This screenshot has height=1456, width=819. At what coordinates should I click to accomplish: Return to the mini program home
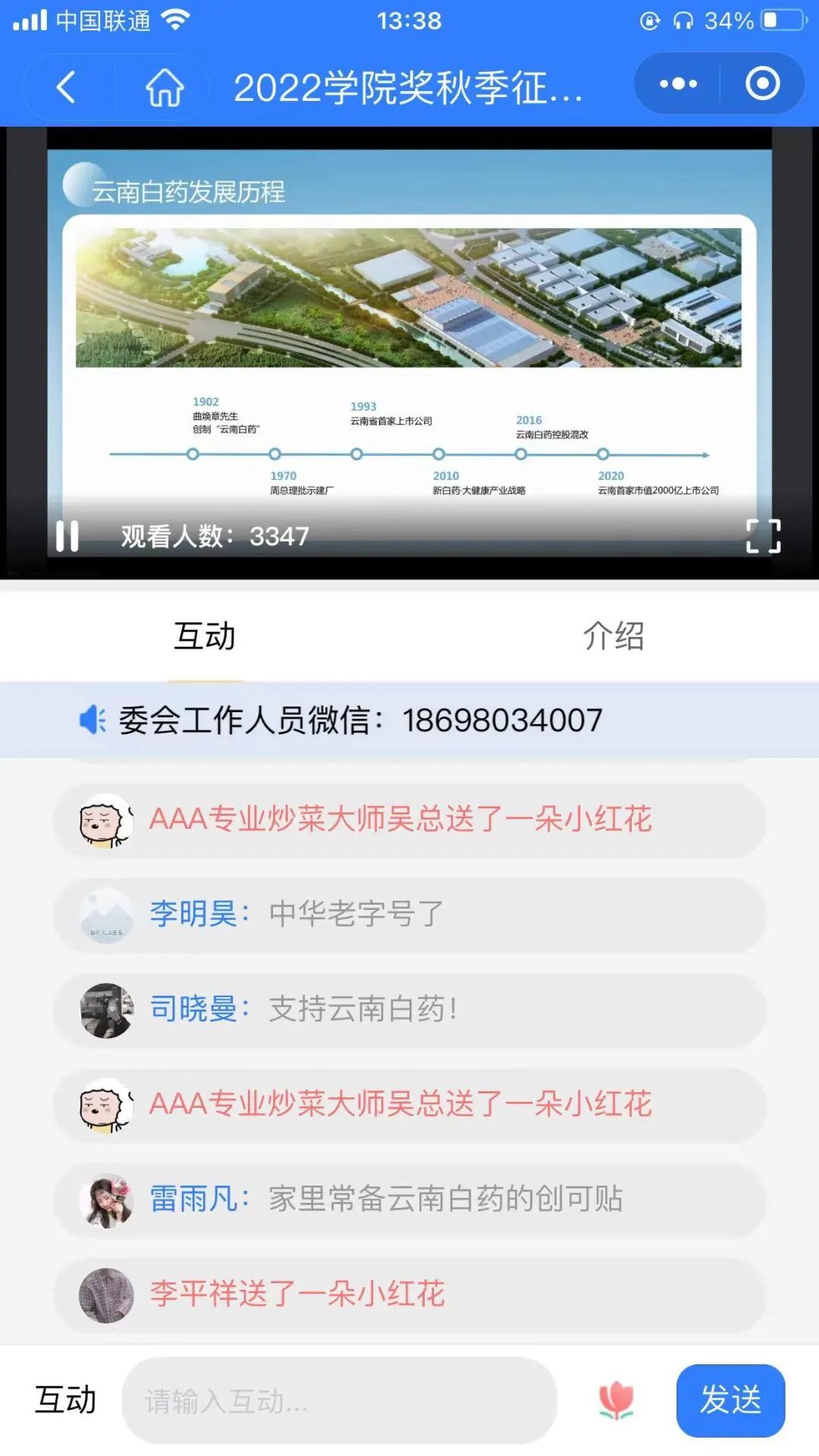pos(164,86)
